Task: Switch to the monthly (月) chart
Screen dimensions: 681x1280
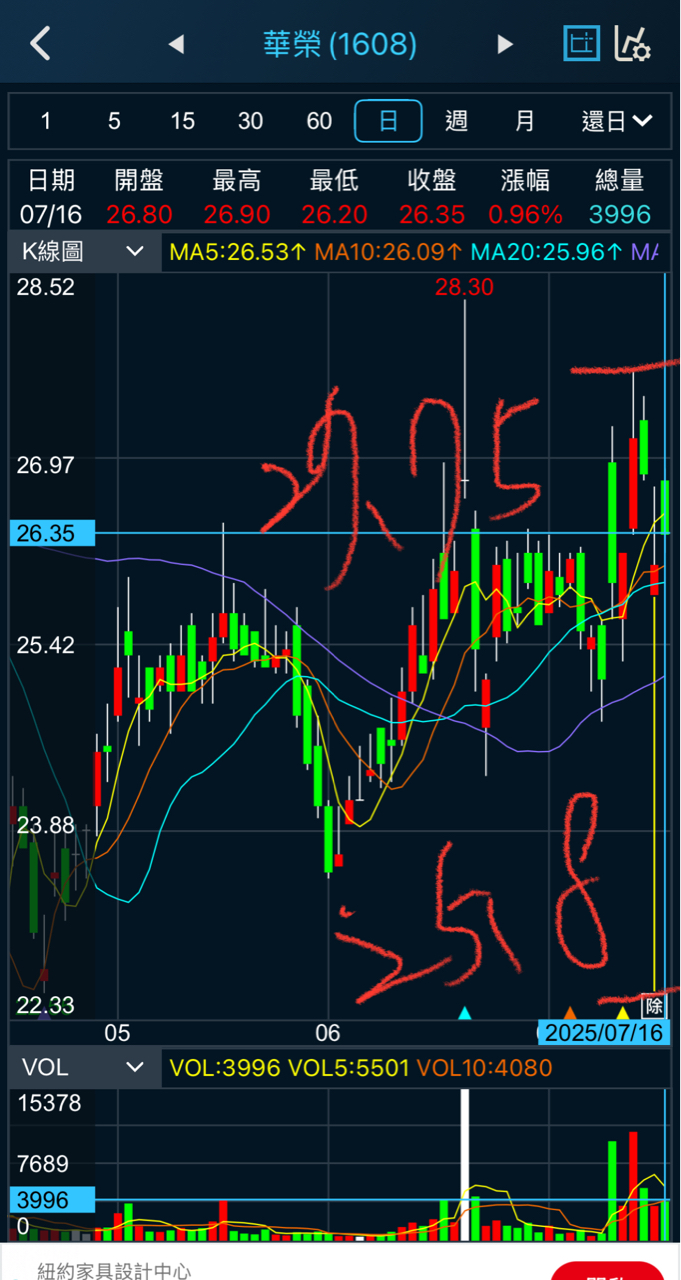Action: (525, 121)
